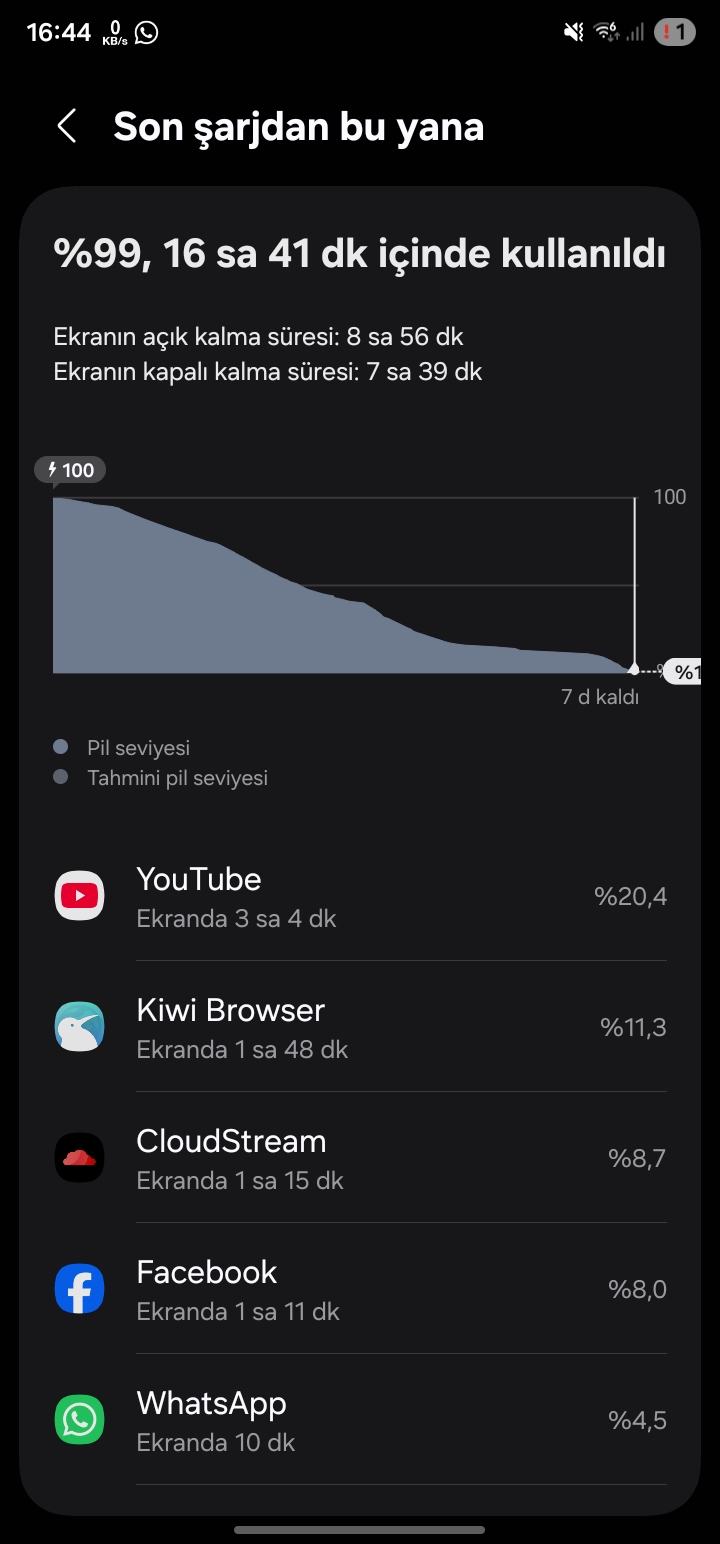720x1544 pixels.
Task: View WhatsApp battery usage details
Action: pyautogui.click(x=360, y=1420)
